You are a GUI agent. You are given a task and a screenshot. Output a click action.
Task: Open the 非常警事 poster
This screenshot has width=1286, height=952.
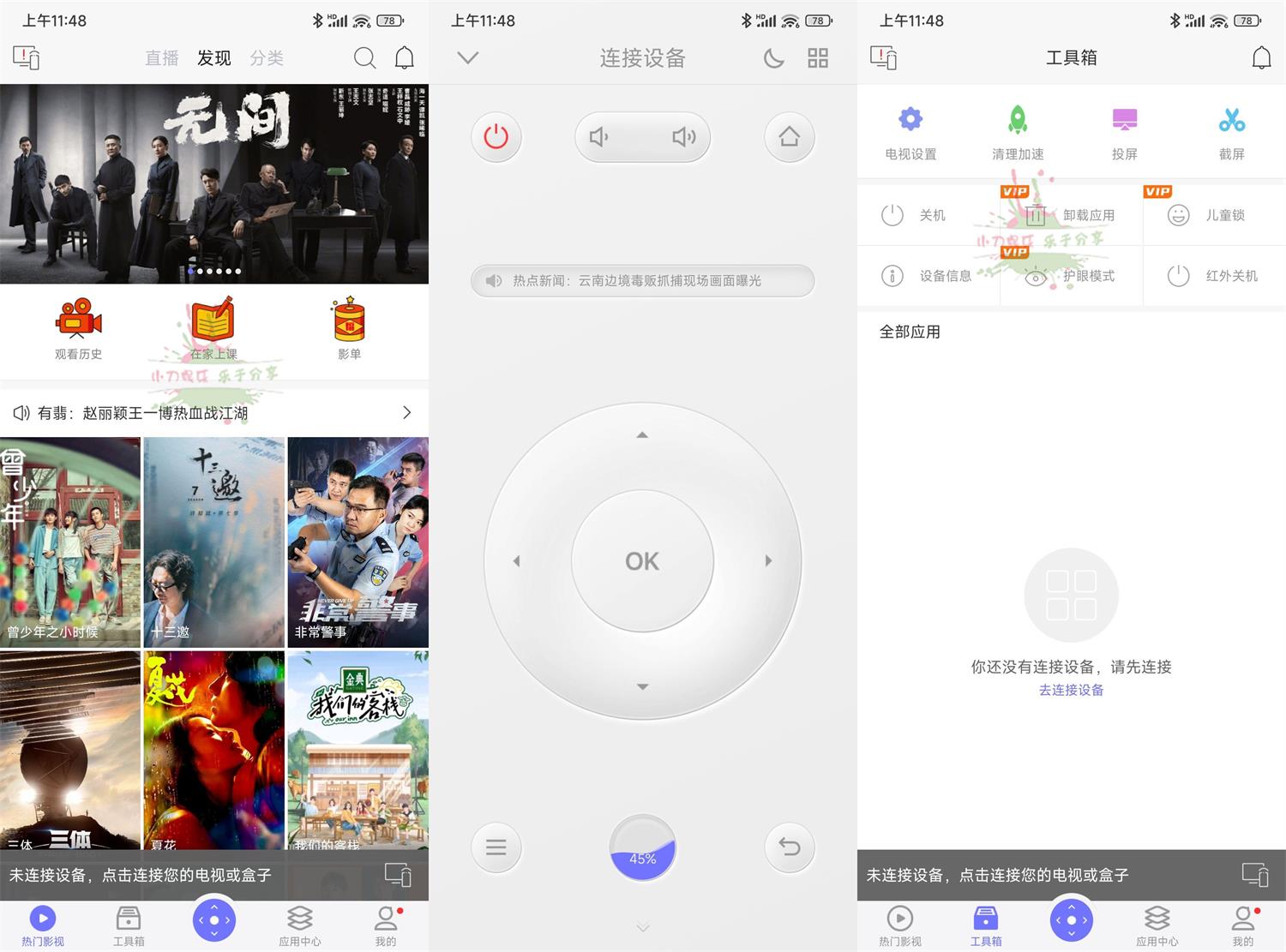click(358, 542)
